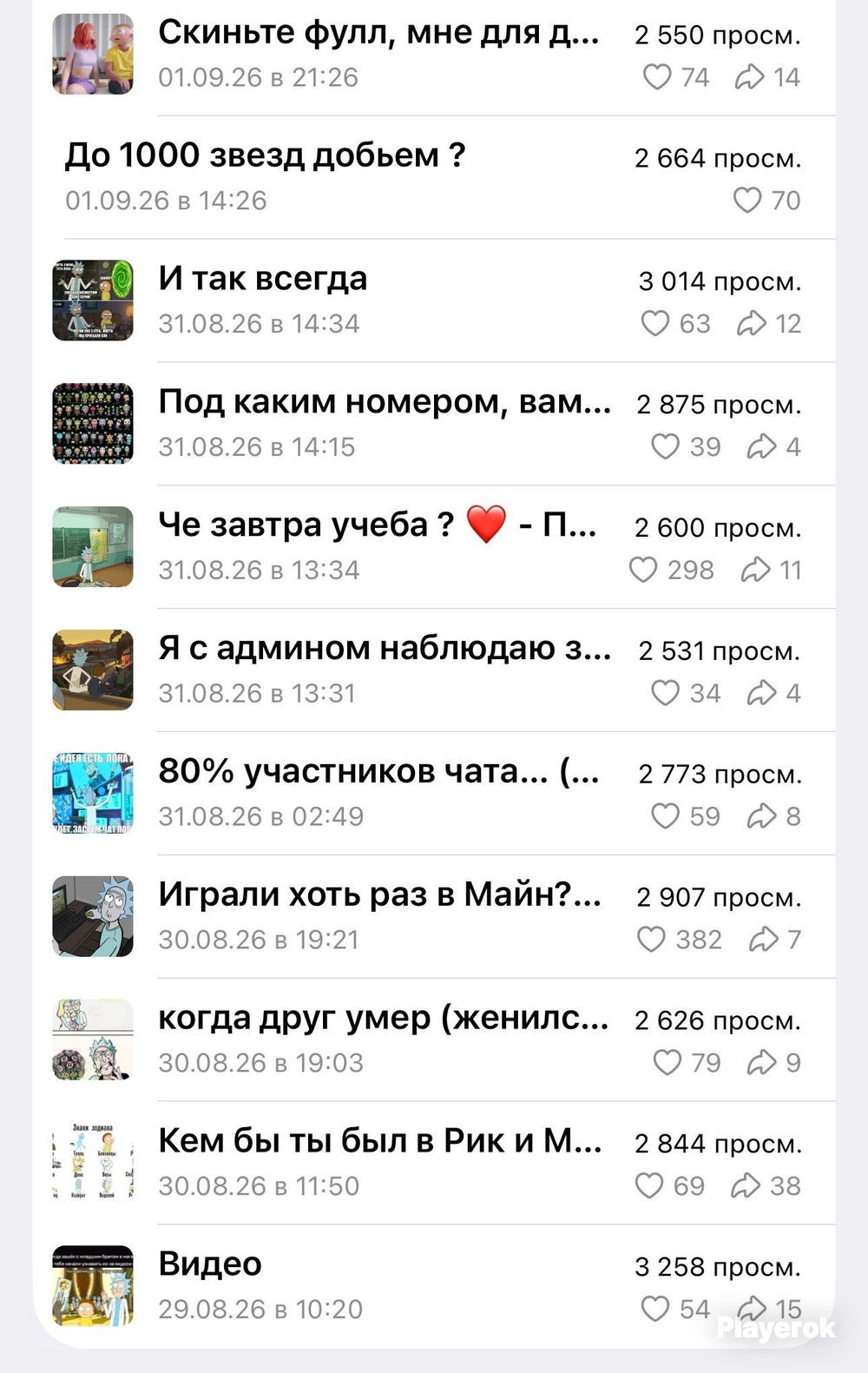The width and height of the screenshot is (868, 1373).
Task: Open the post "Я с админом наблюдаю з..."
Action: click(434, 670)
